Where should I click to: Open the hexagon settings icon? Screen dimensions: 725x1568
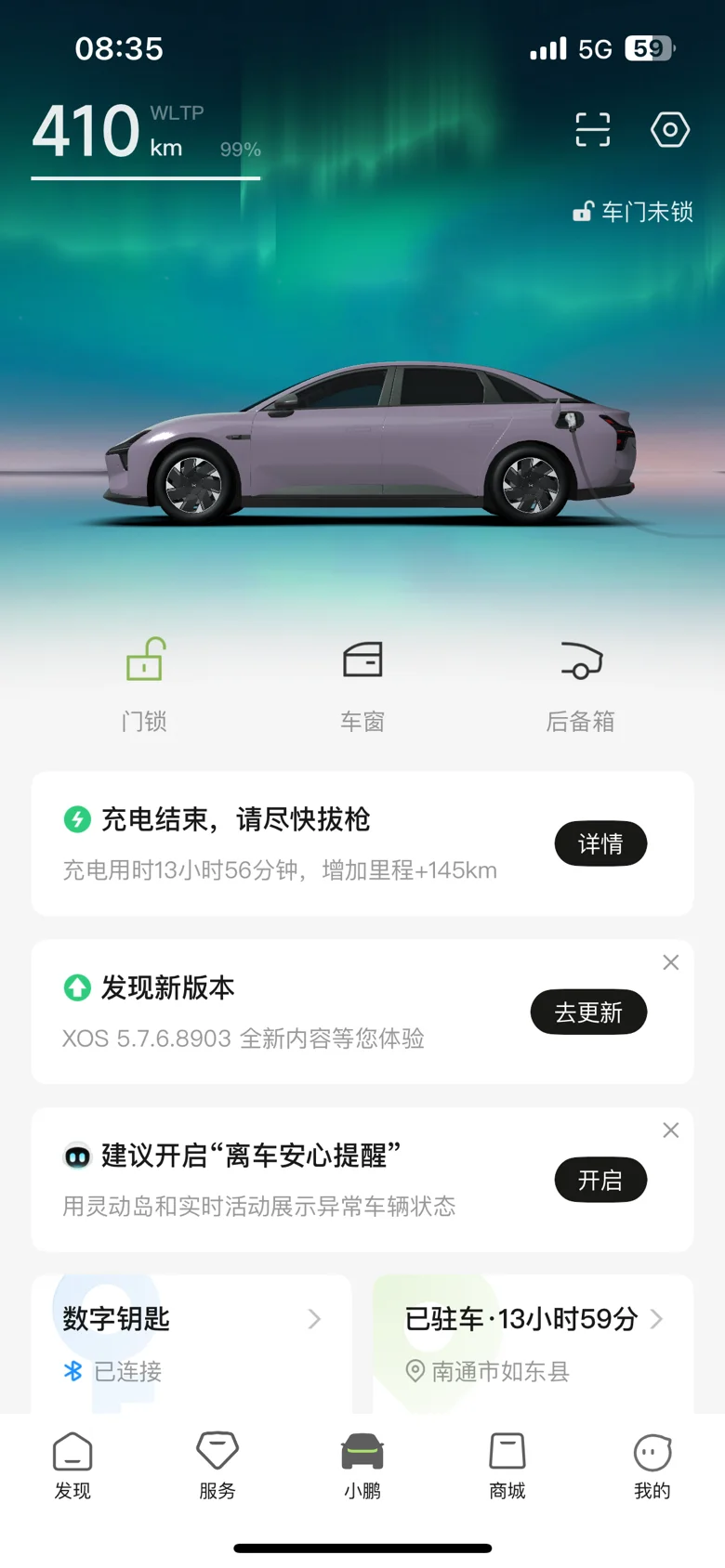[x=670, y=130]
